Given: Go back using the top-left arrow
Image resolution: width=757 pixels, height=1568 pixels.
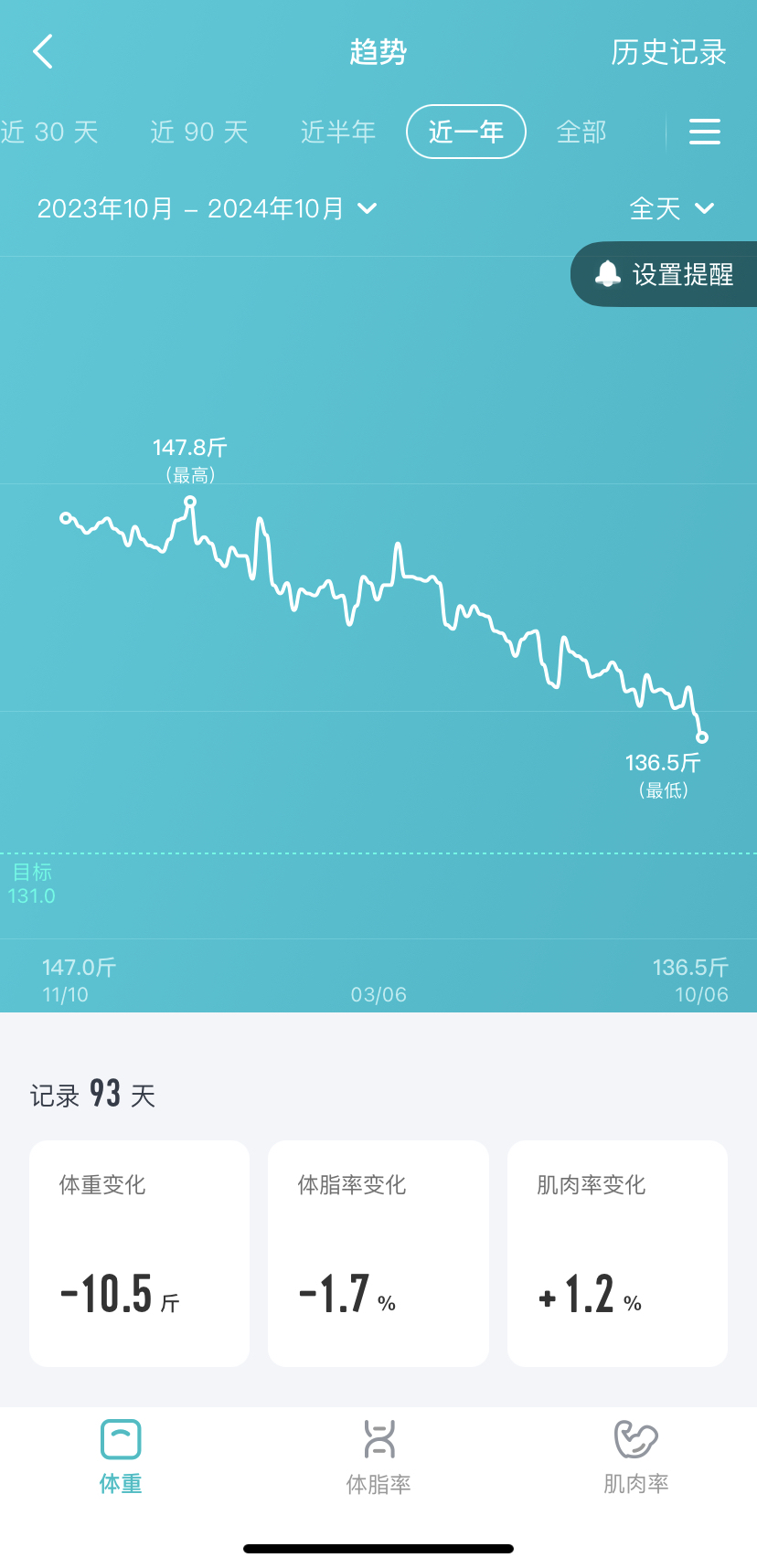Looking at the screenshot, I should (43, 52).
